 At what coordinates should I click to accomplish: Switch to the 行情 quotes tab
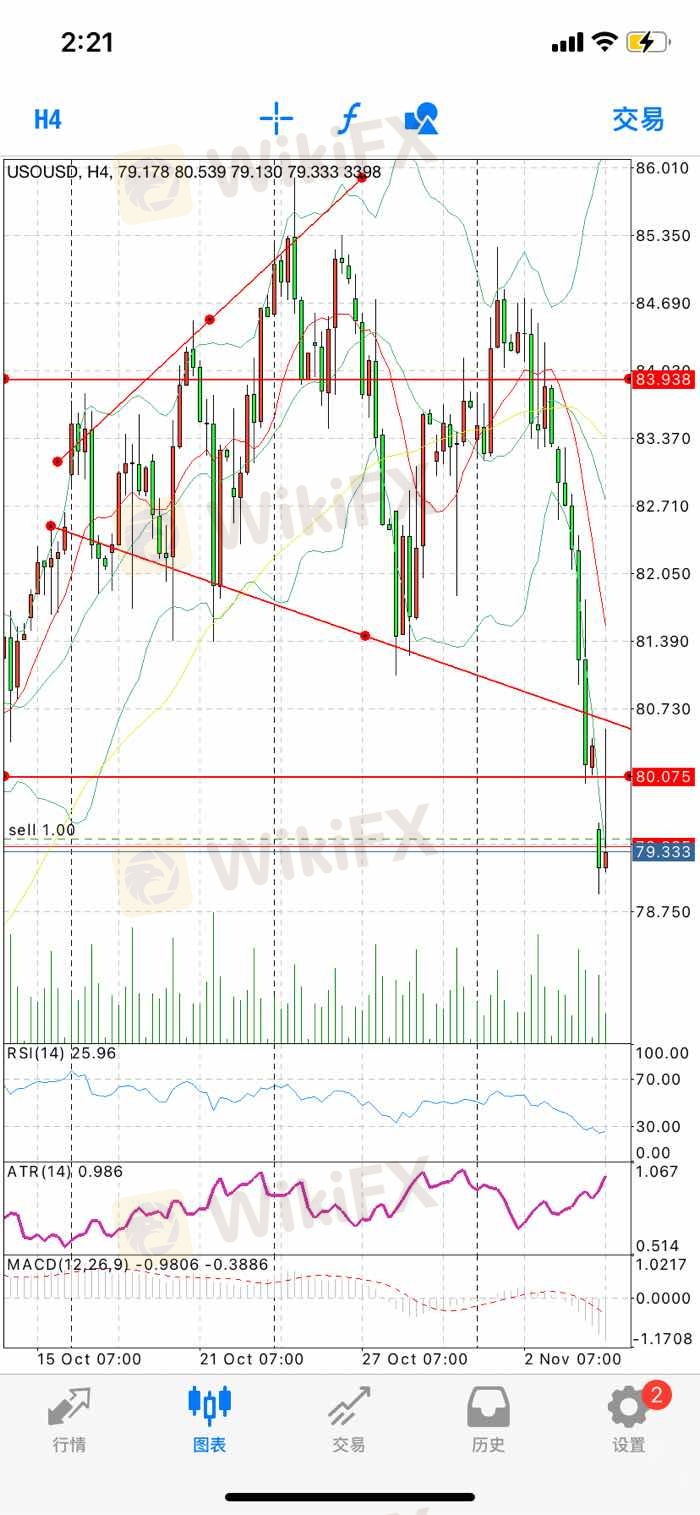[x=69, y=1420]
